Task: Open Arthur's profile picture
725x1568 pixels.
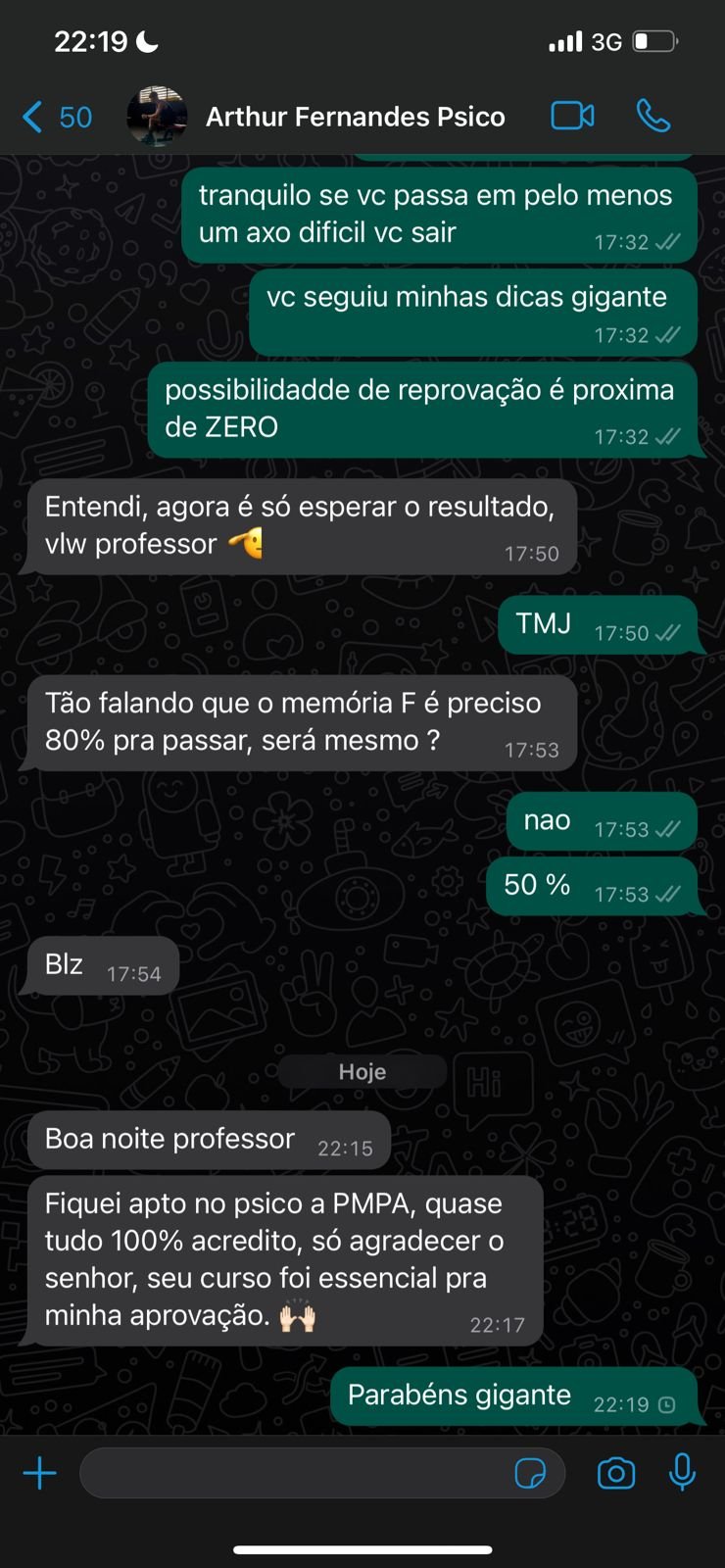Action: tap(157, 117)
